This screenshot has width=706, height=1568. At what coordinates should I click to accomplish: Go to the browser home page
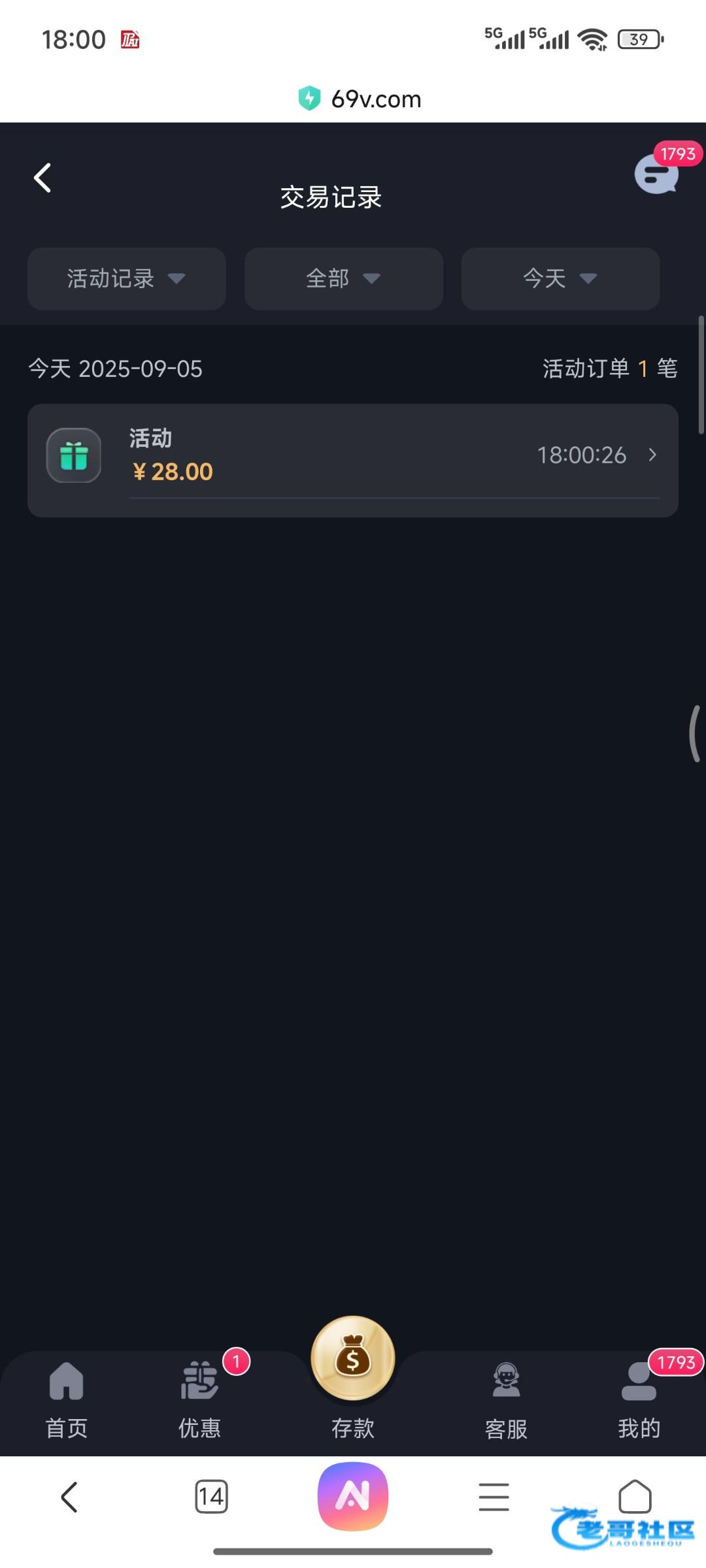coord(635,1497)
